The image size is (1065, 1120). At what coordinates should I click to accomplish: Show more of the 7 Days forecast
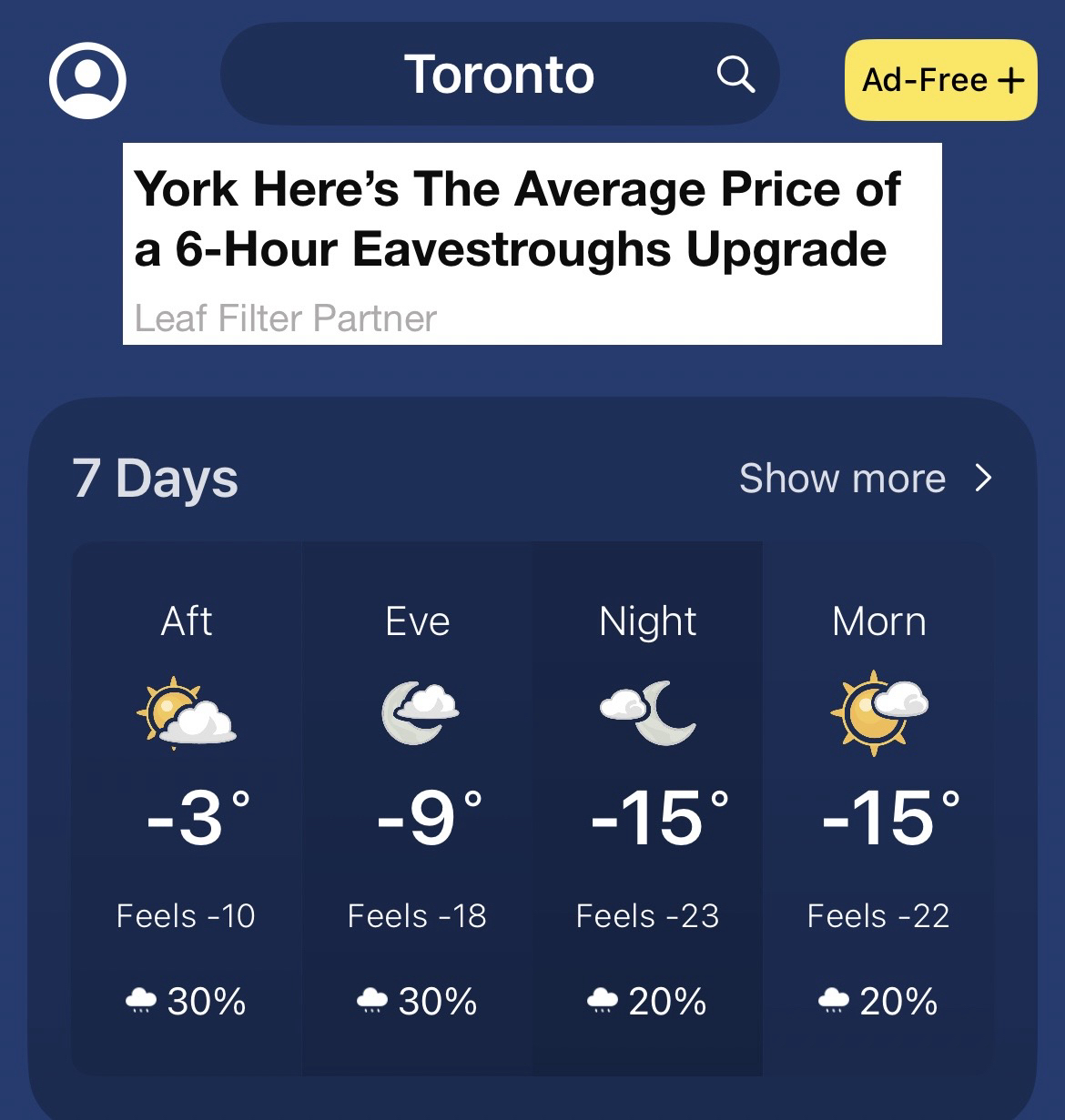(x=864, y=479)
